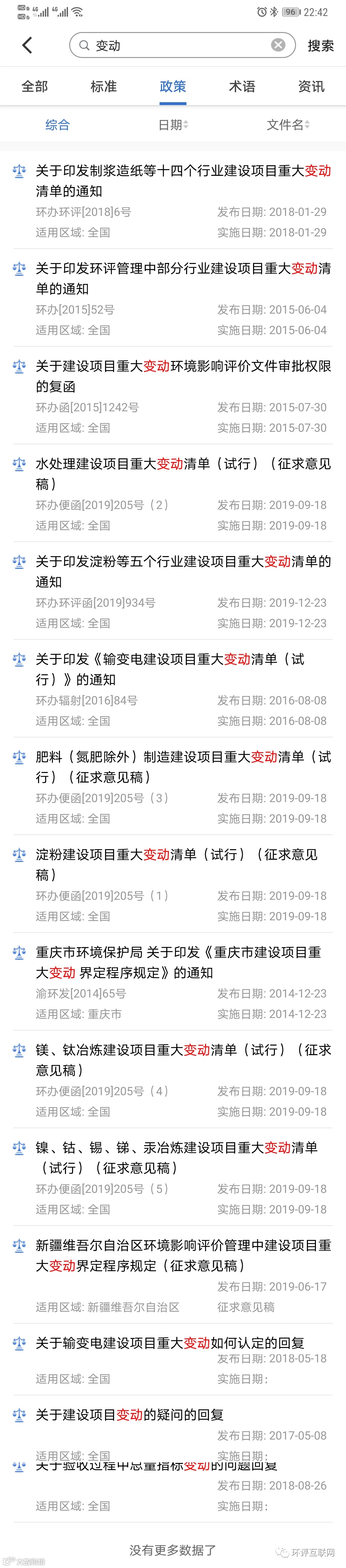The image size is (346, 1568).
Task: Tap the search field containing 变动
Action: click(177, 45)
